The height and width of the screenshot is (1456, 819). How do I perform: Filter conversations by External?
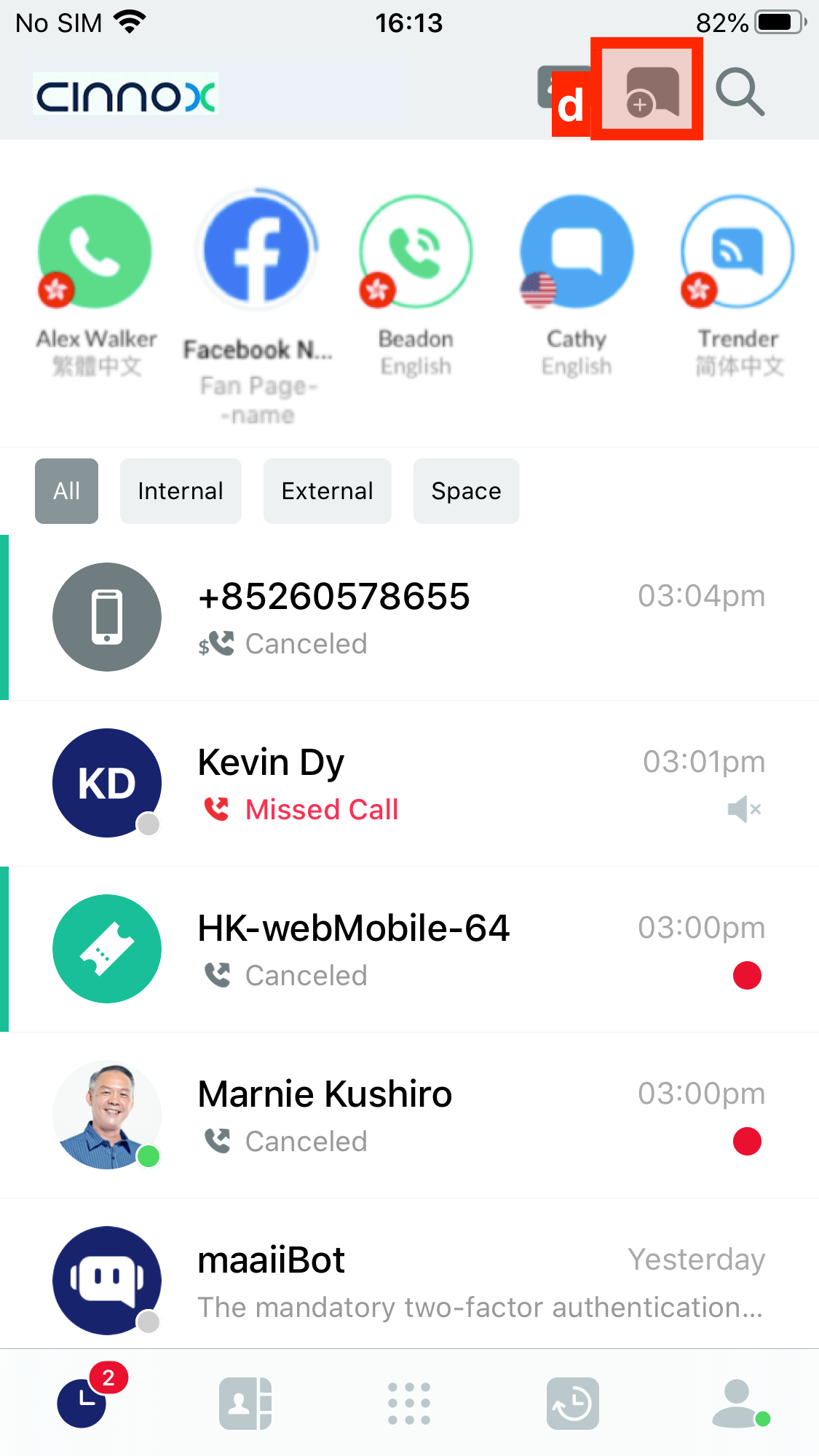click(327, 491)
